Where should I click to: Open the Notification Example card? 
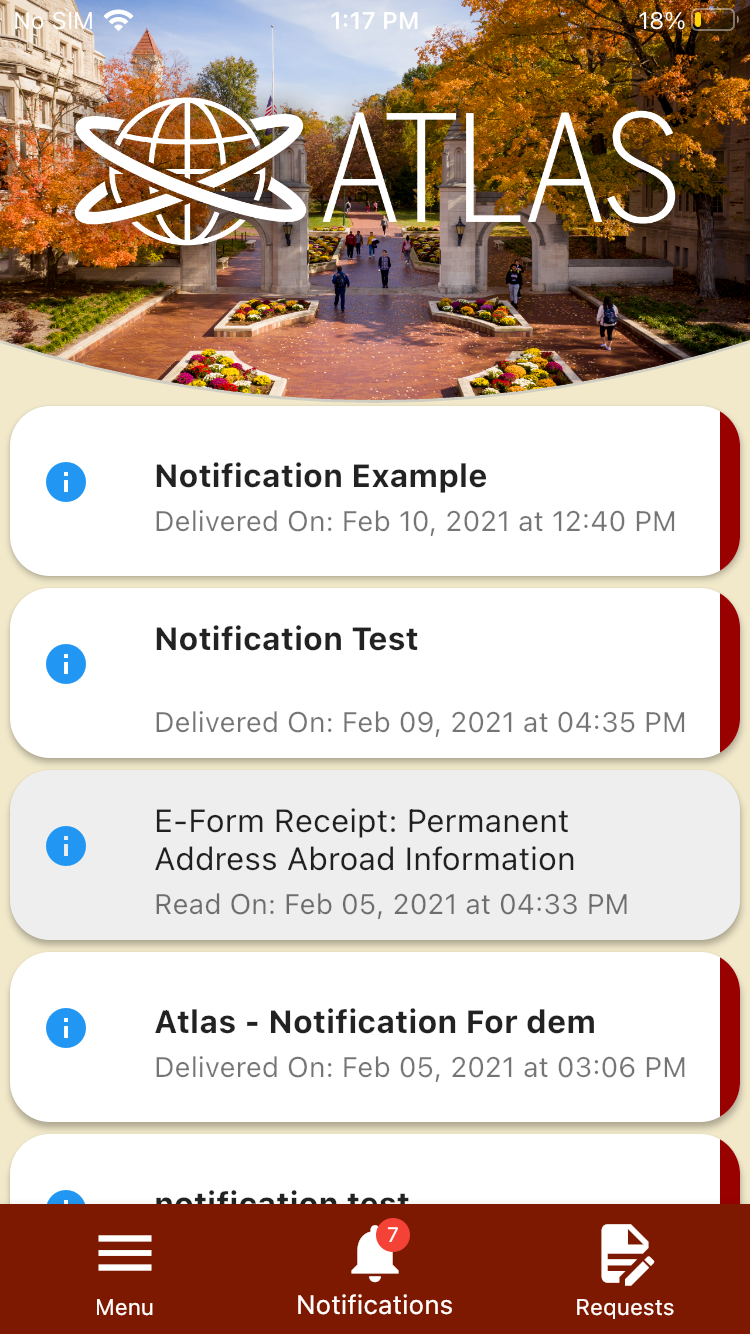pyautogui.click(x=375, y=492)
